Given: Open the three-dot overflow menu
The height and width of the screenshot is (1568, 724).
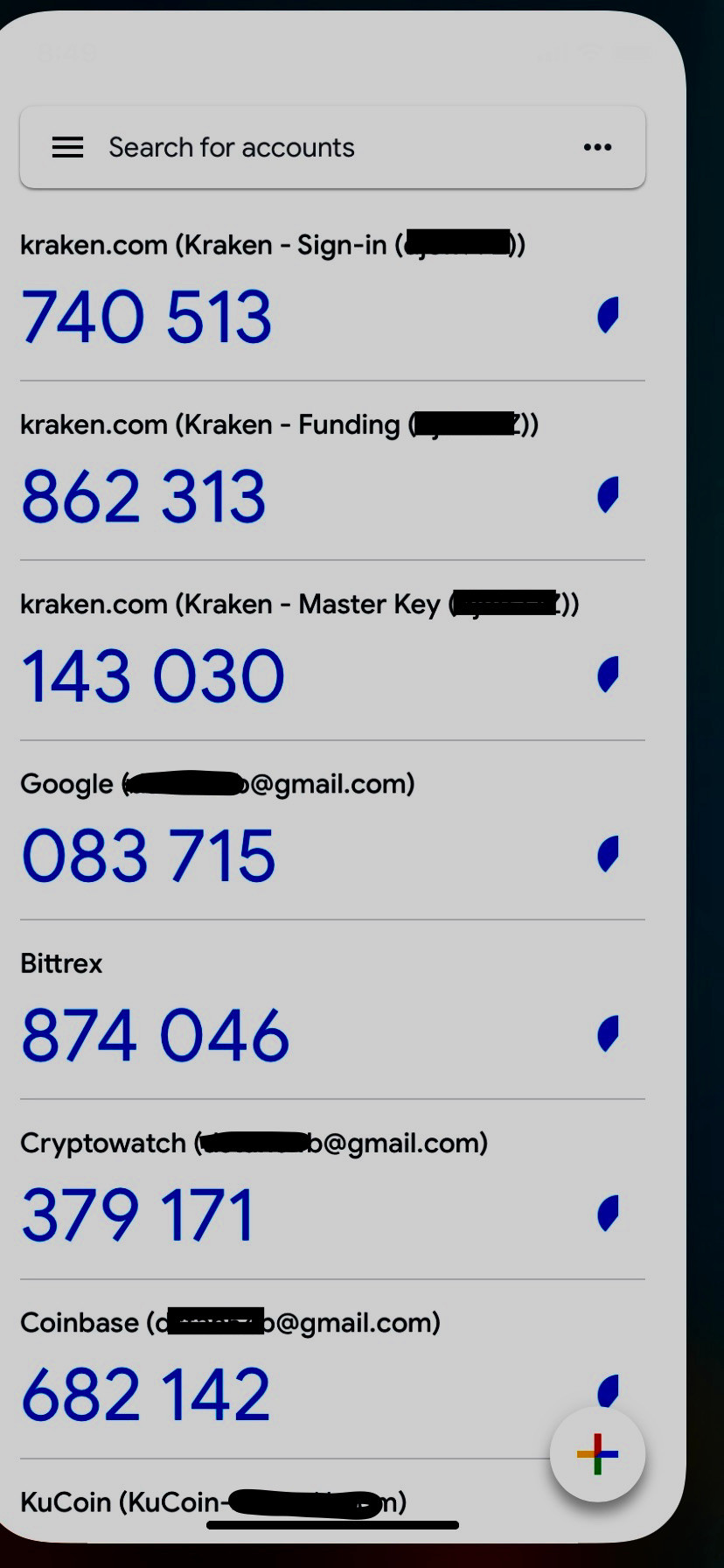Looking at the screenshot, I should [597, 147].
